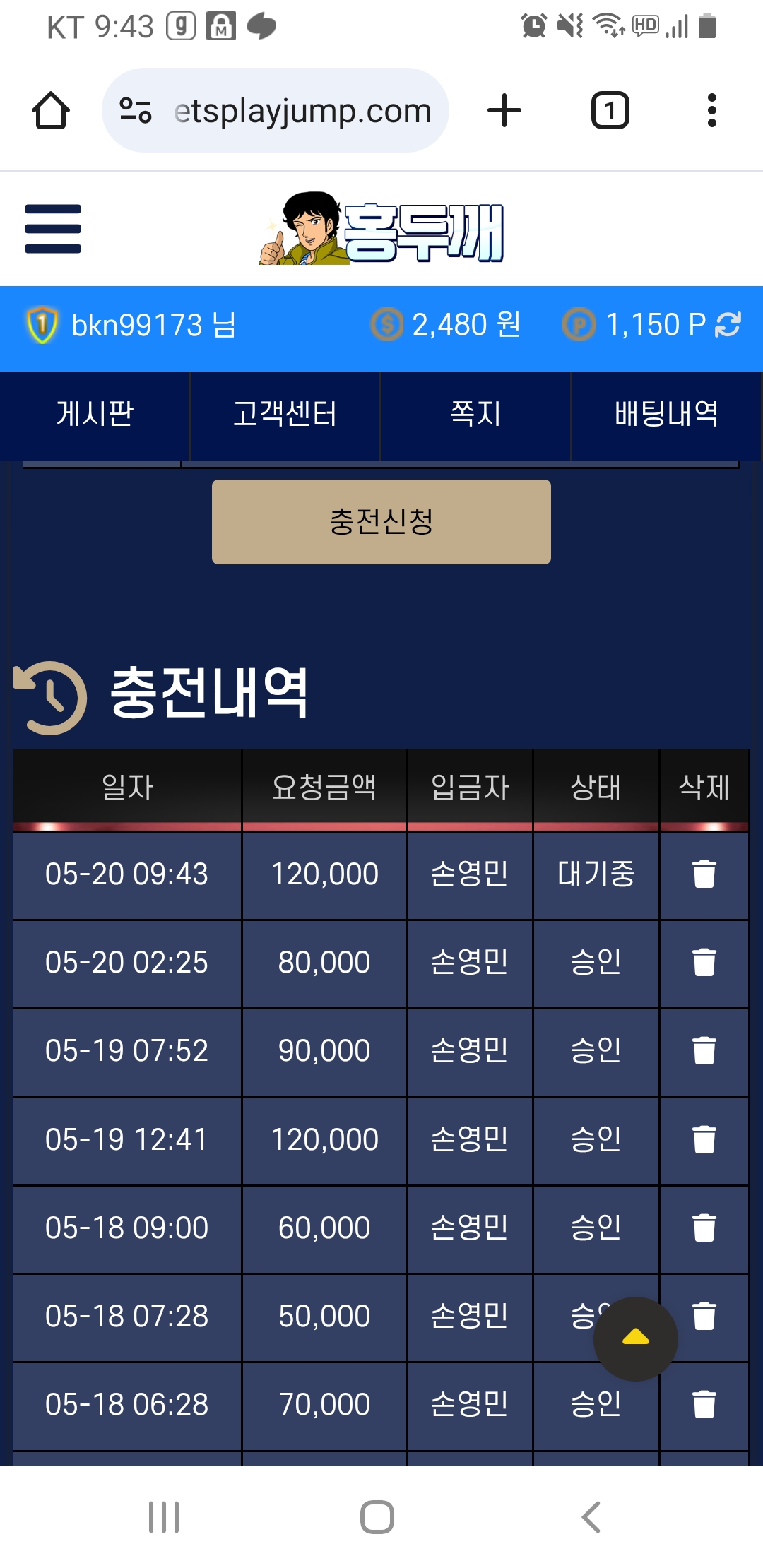This screenshot has width=763, height=1568.
Task: Tap the 충전신청 button
Action: [x=381, y=522]
